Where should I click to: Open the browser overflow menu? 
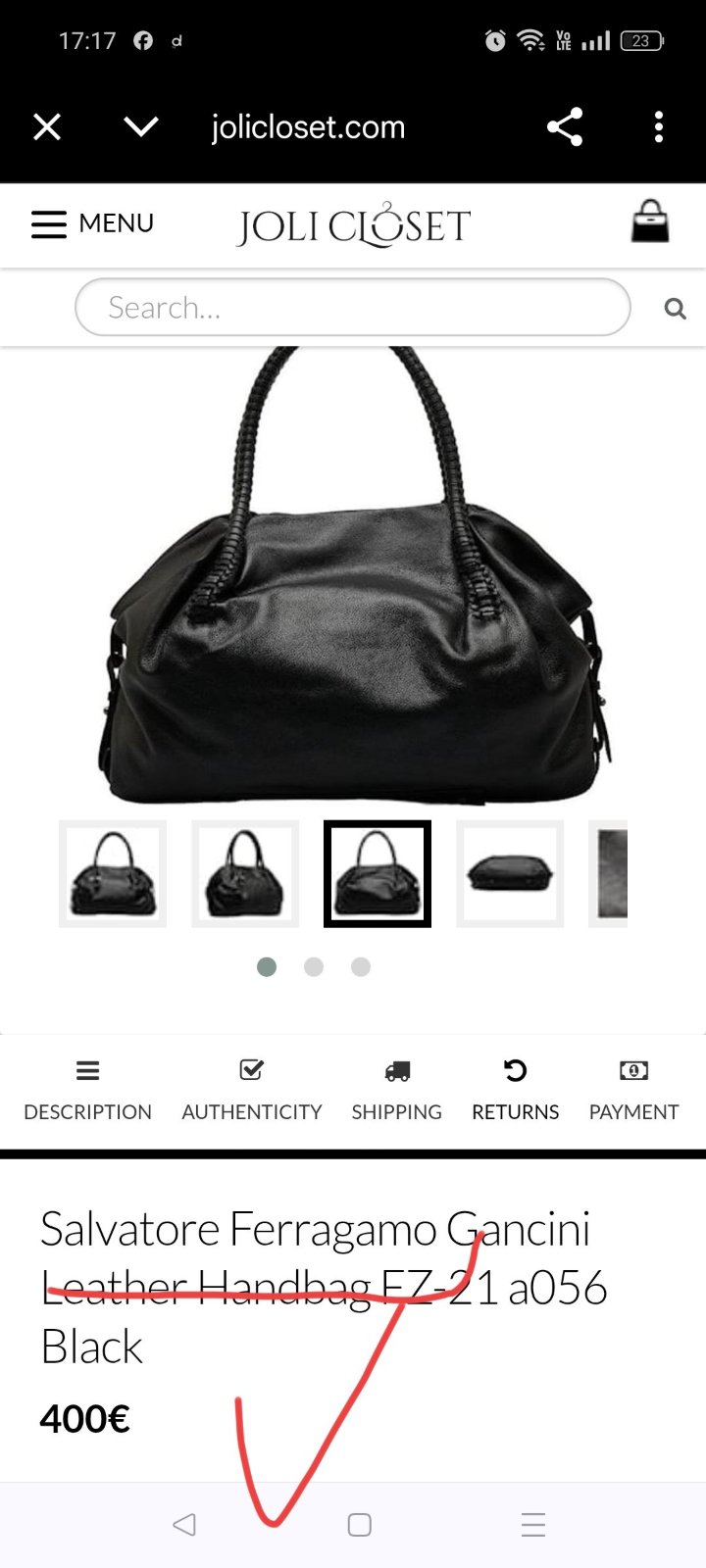point(659,127)
